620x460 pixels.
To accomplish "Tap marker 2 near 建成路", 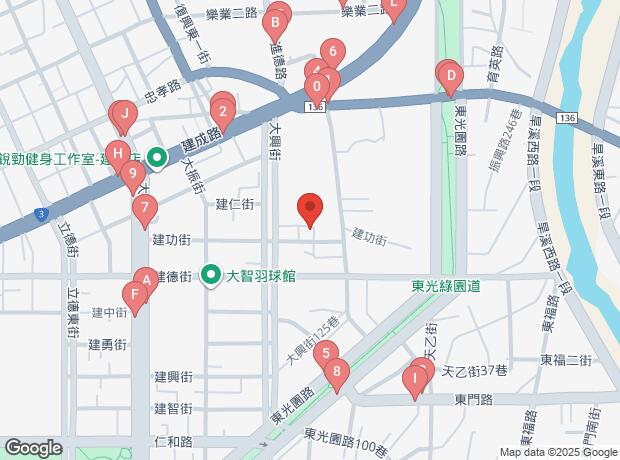I will [223, 111].
